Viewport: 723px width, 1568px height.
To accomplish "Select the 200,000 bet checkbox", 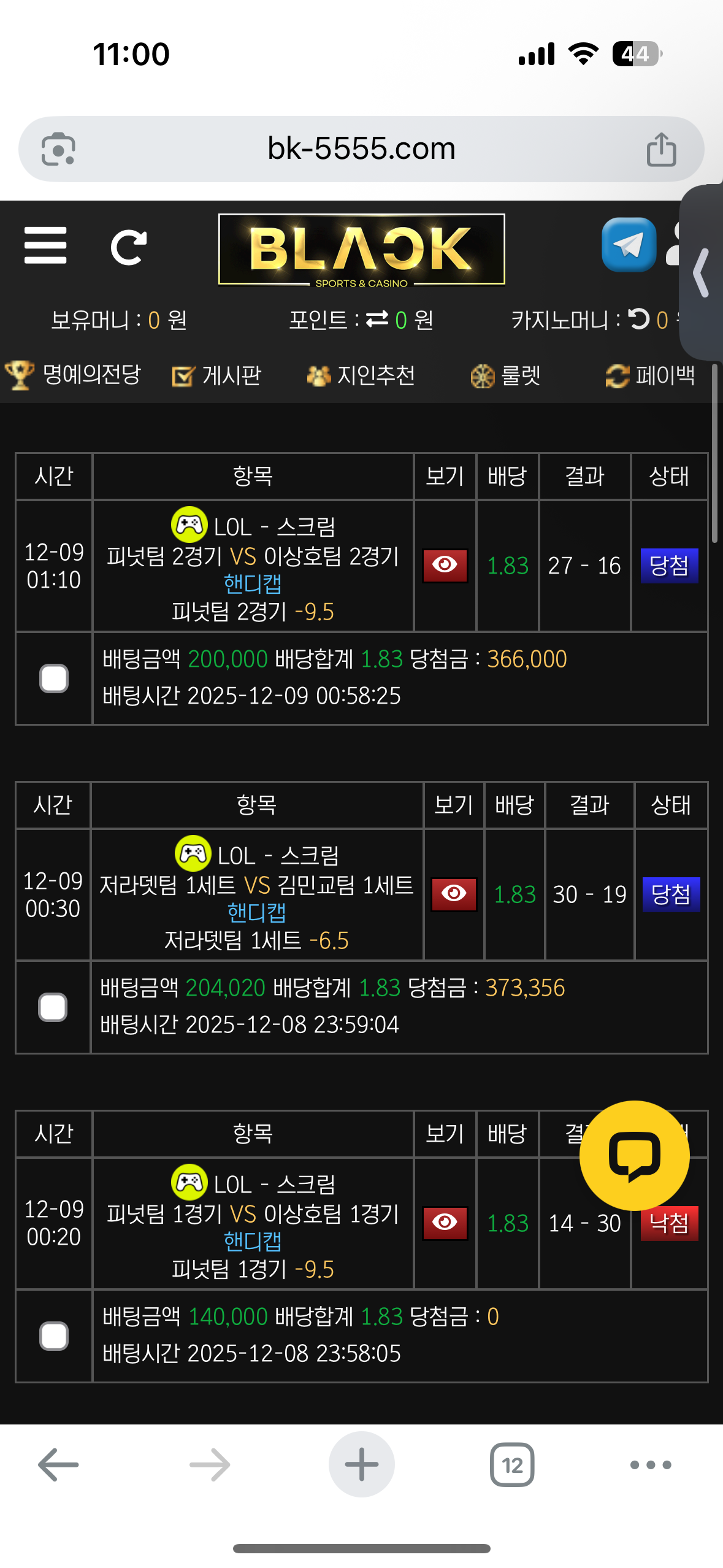I will (54, 678).
